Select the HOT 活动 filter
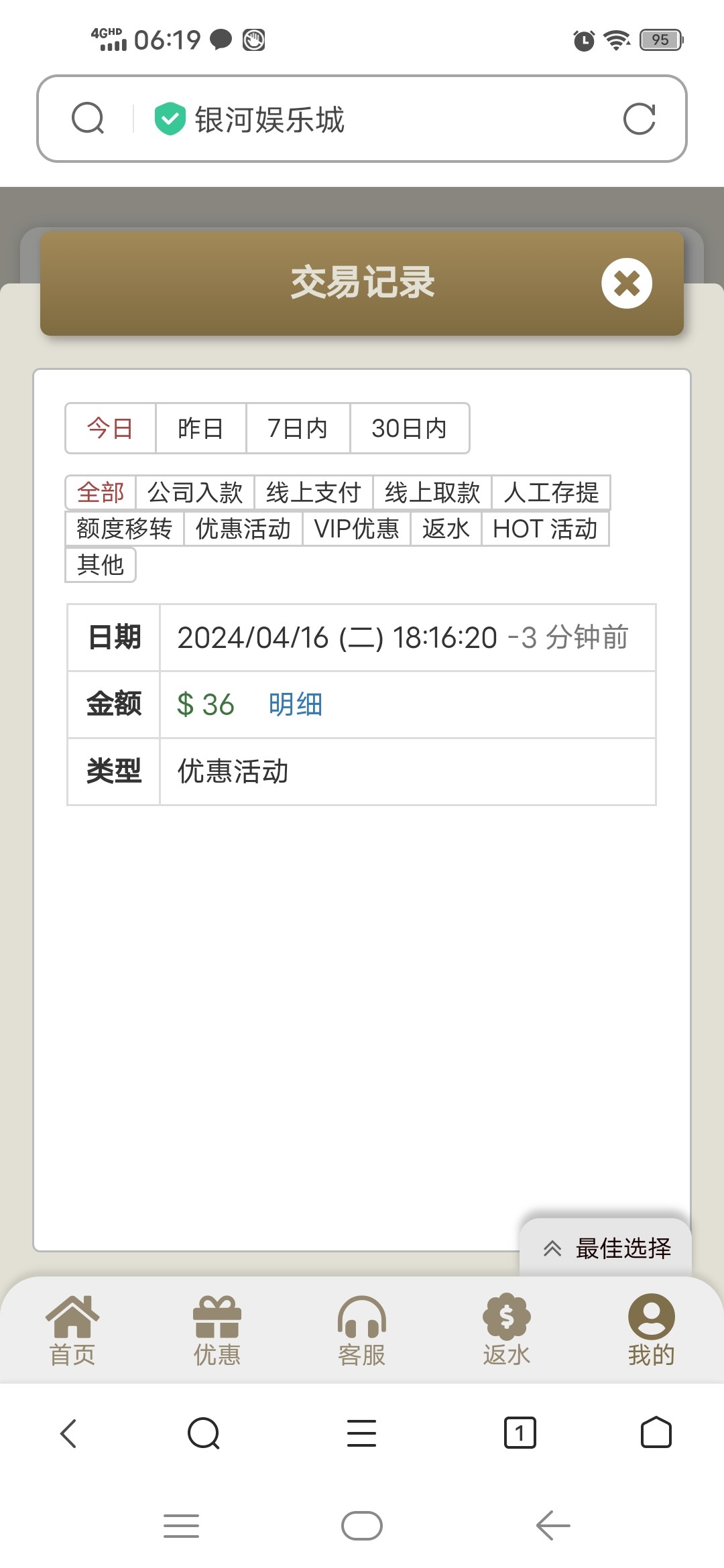Screen dimensions: 724x1568 coord(545,529)
